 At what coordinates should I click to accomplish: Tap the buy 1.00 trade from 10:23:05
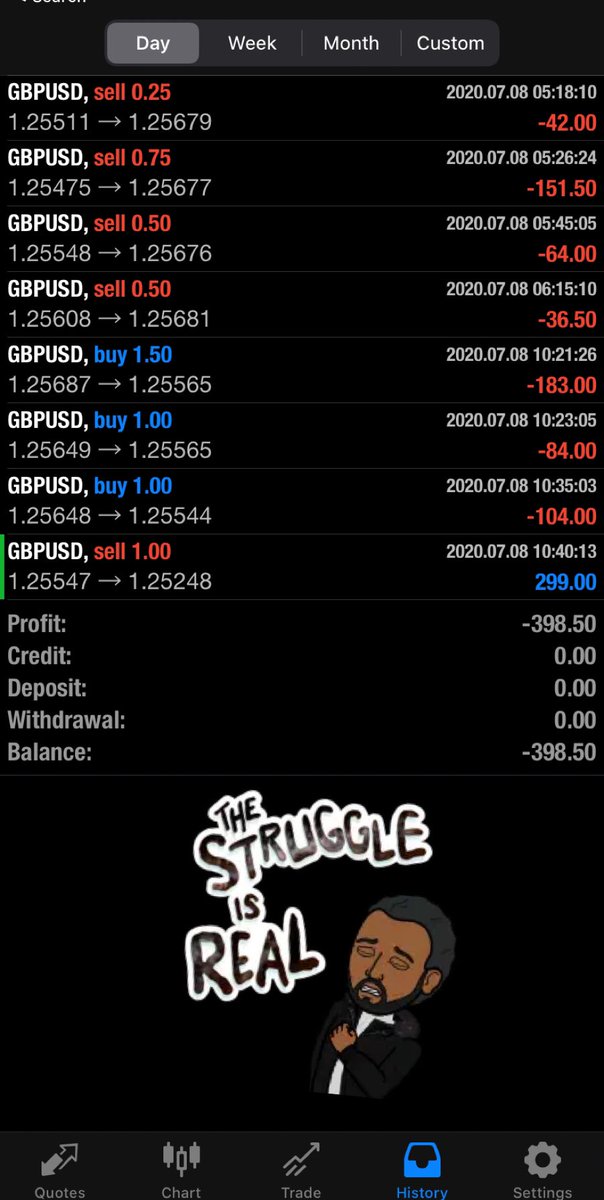coord(302,436)
